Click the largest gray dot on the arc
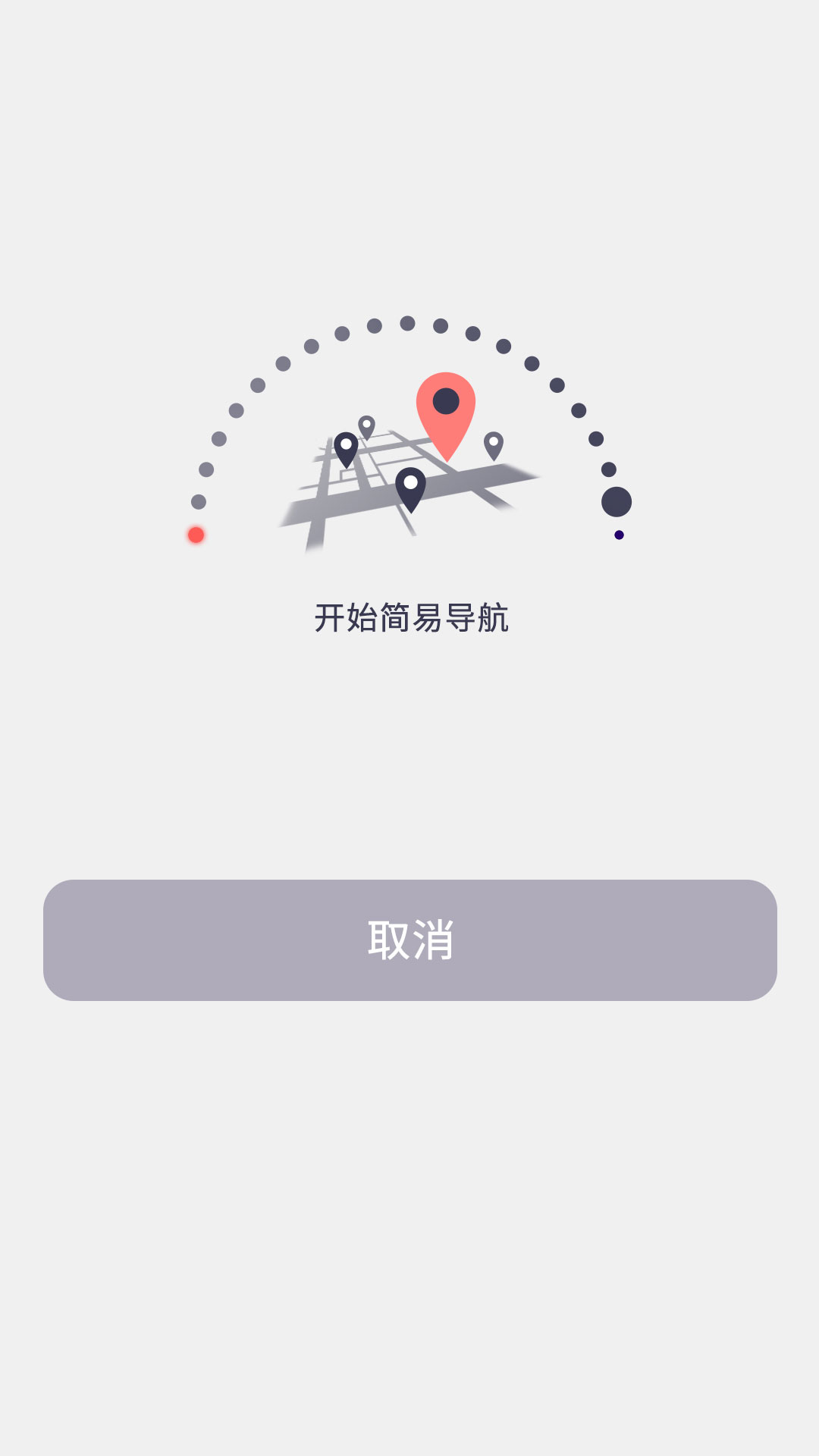Viewport: 819px width, 1456px height. [616, 500]
